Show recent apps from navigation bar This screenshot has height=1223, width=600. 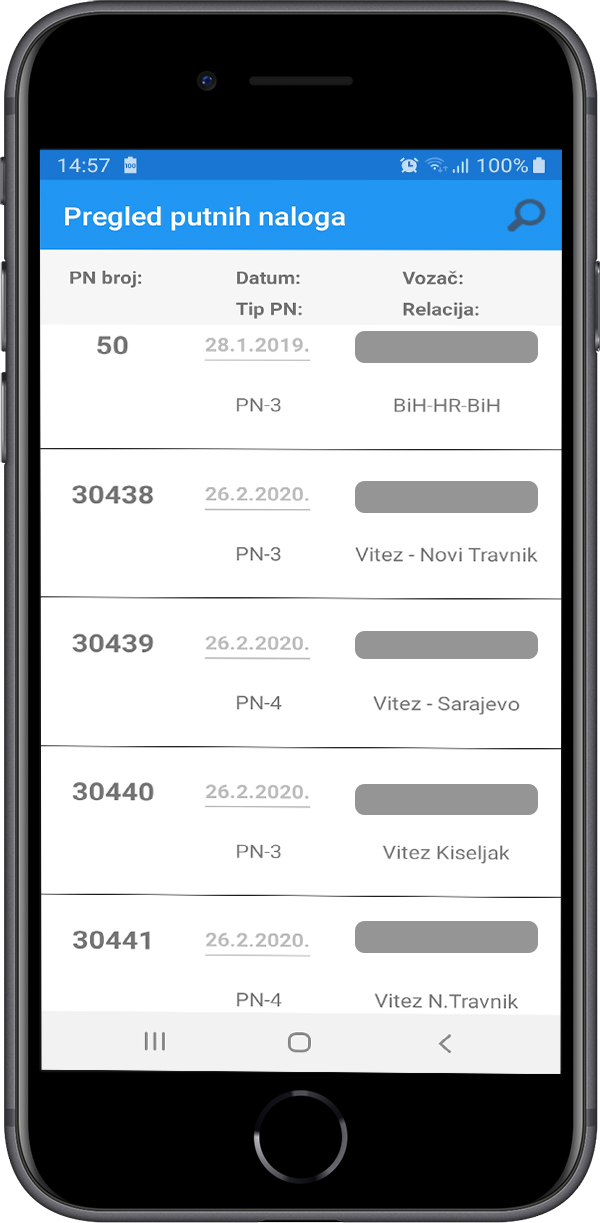point(154,1042)
